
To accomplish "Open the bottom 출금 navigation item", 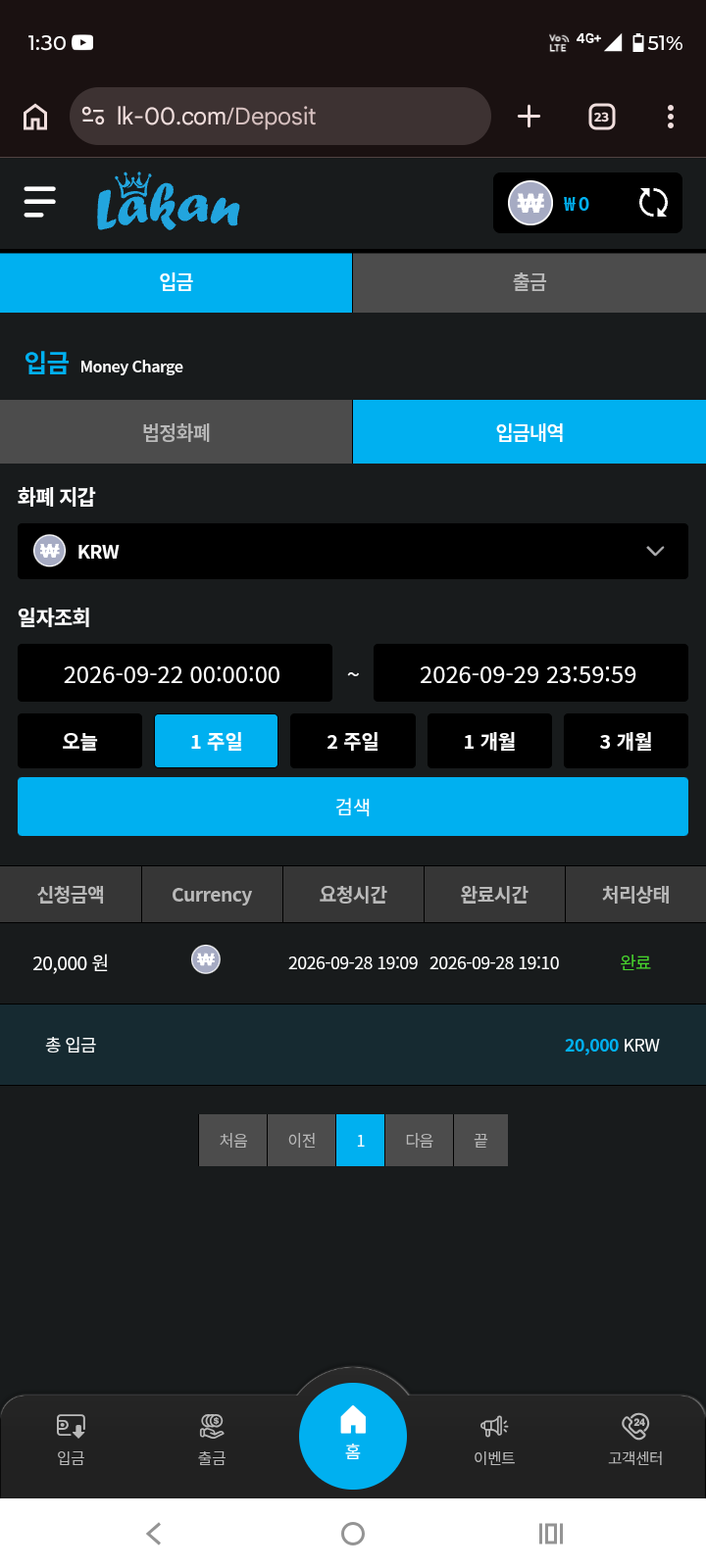I will click(x=212, y=1440).
